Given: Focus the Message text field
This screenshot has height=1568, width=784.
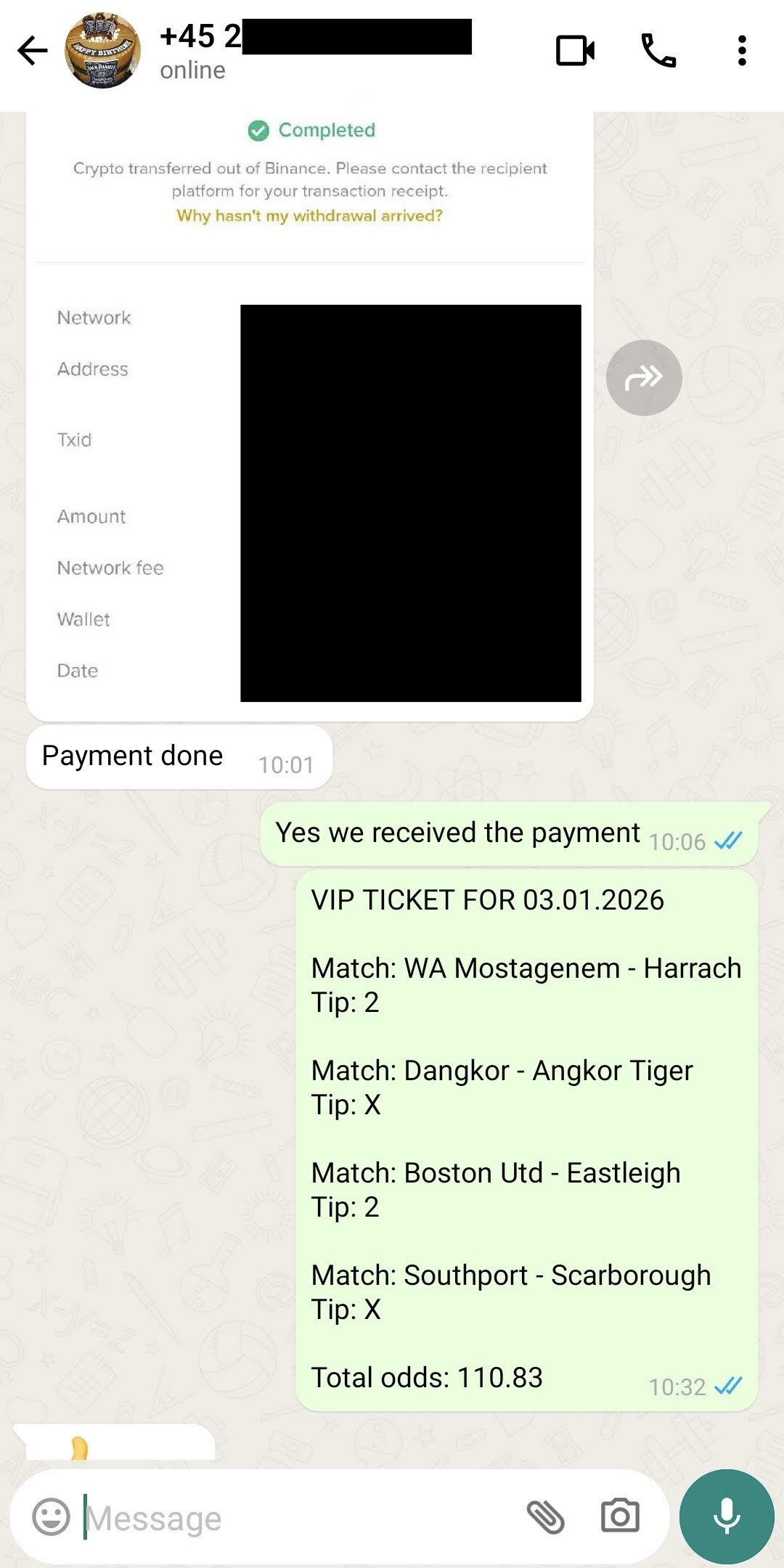Looking at the screenshot, I should pyautogui.click(x=290, y=1517).
